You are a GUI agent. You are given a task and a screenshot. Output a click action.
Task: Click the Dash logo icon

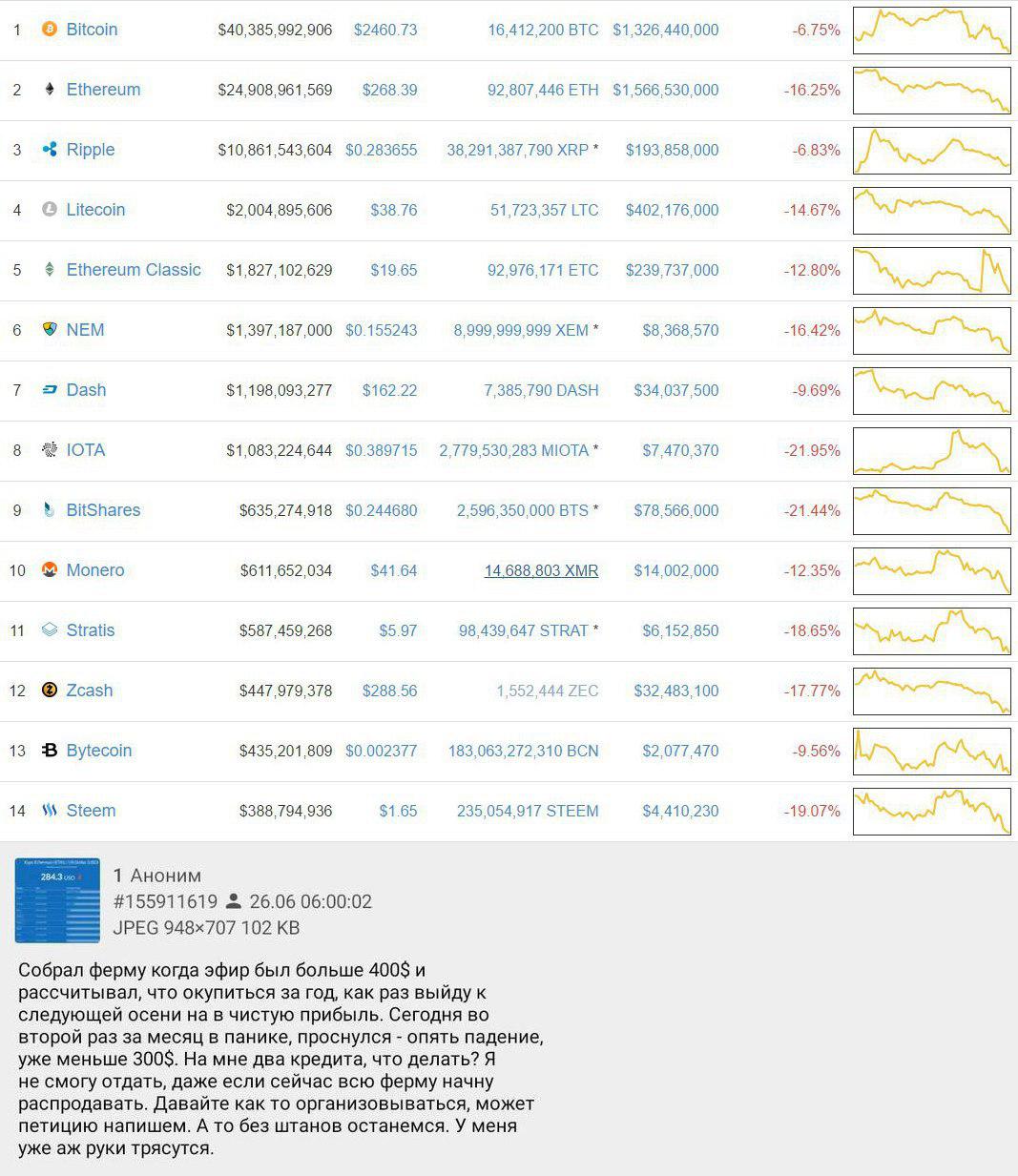[48, 390]
